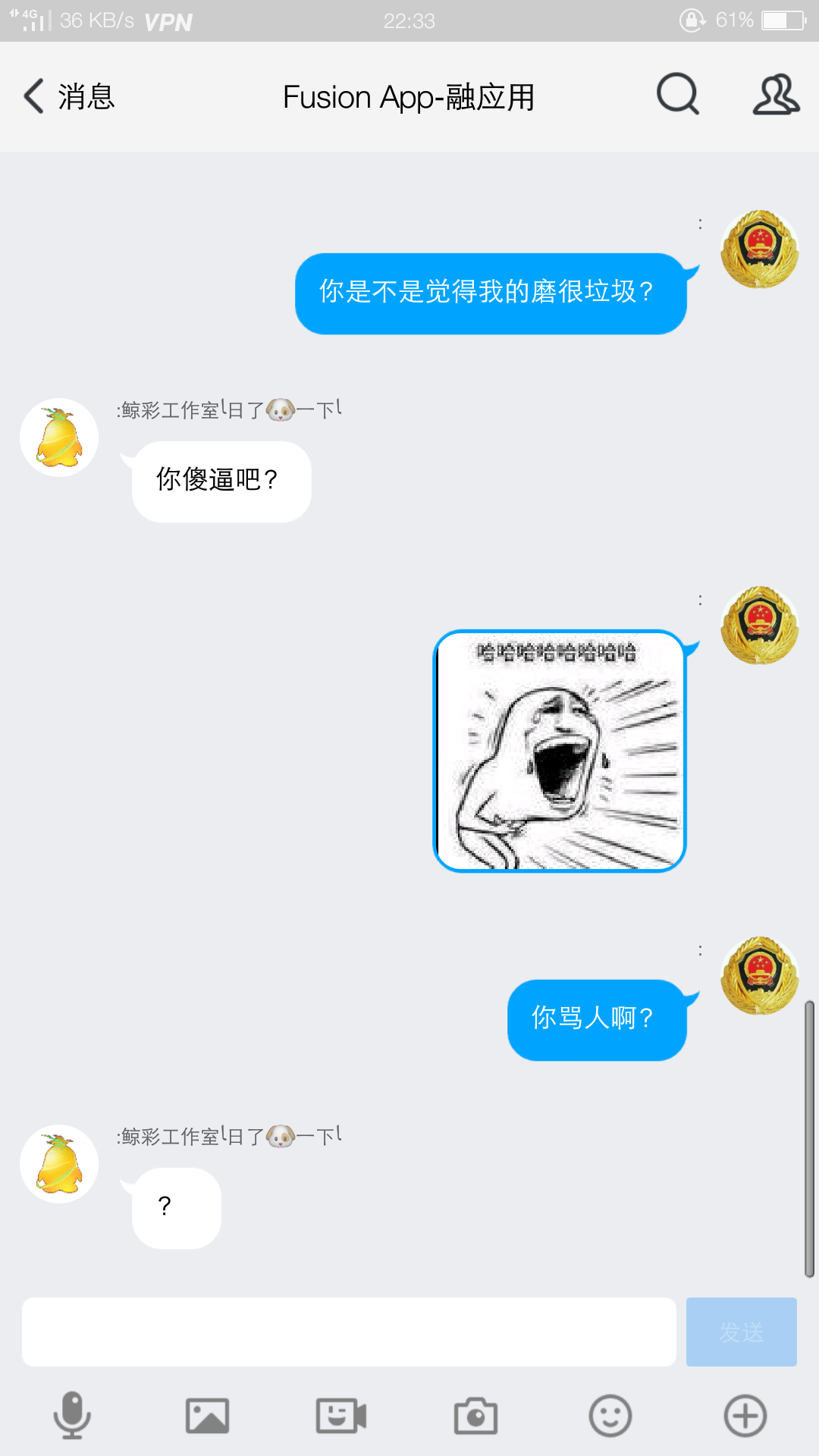
Task: Search in this chat
Action: click(677, 96)
